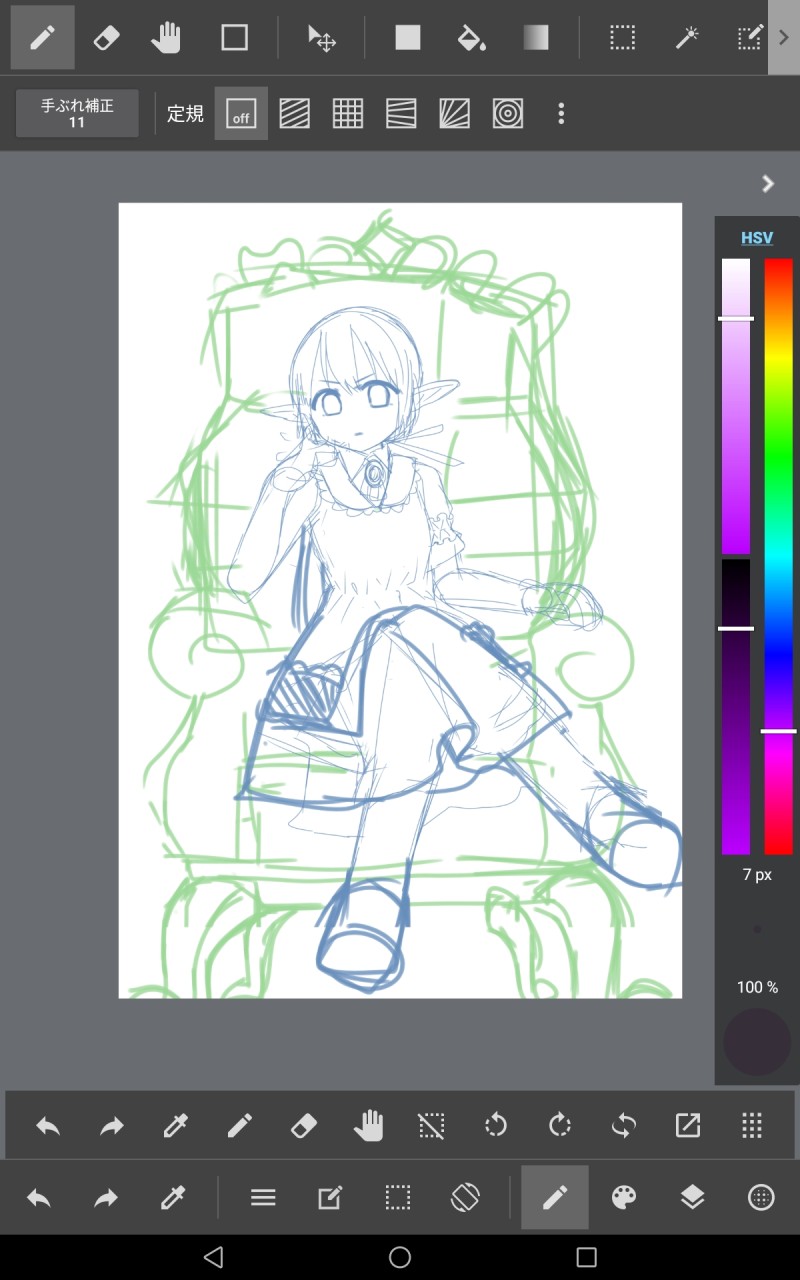This screenshot has width=800, height=1280.
Task: Enable the concentric circle ruler
Action: pos(508,113)
